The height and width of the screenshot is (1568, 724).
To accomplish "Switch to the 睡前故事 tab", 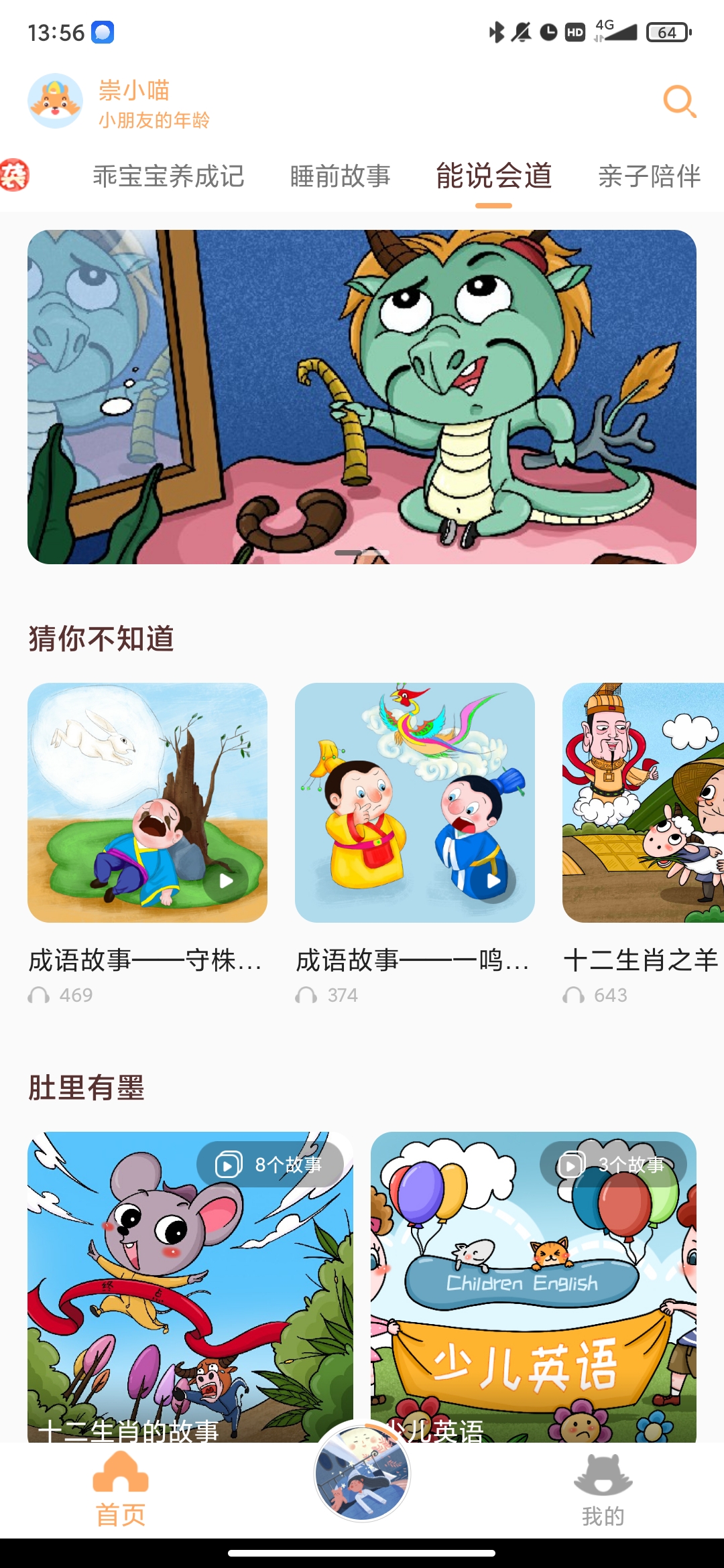I will pos(340,176).
